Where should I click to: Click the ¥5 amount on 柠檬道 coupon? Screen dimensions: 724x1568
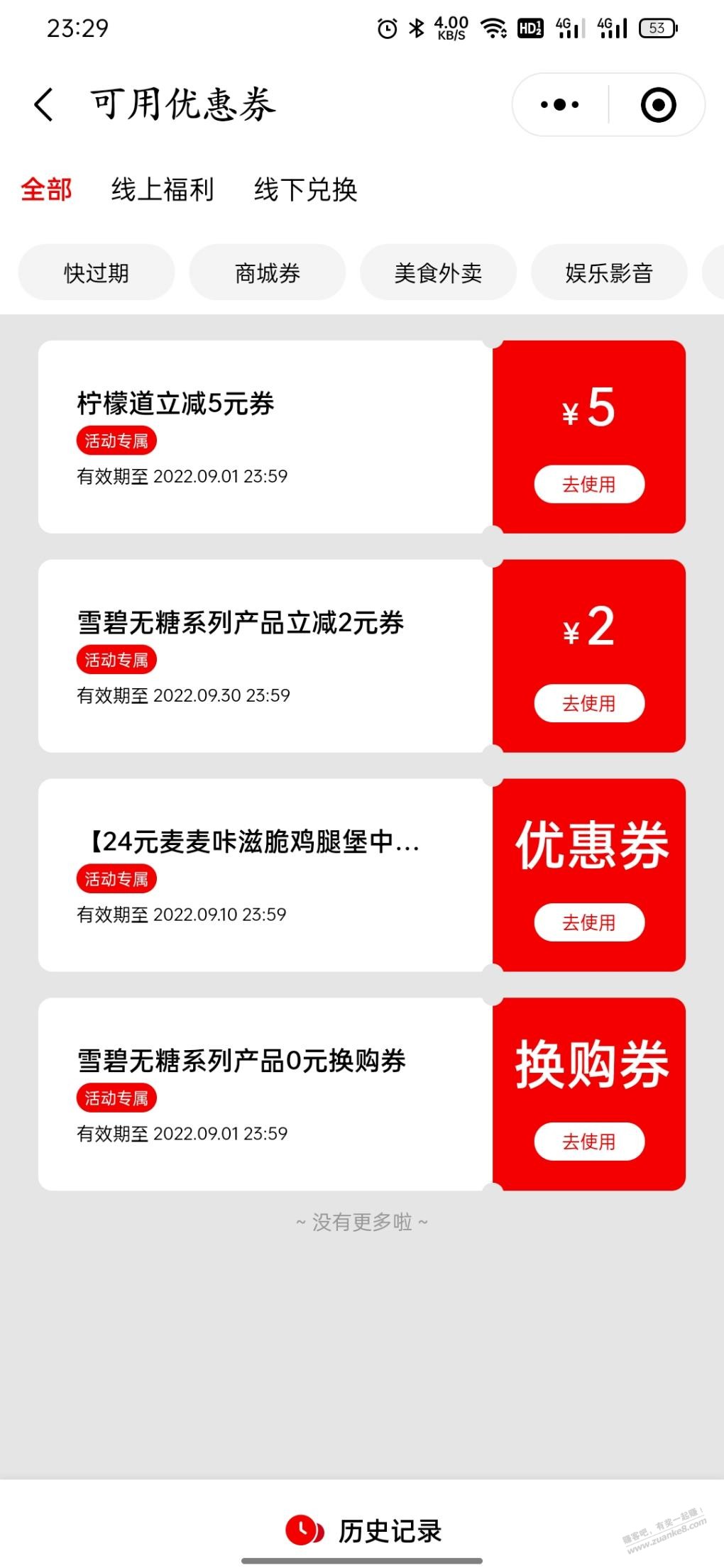(588, 409)
